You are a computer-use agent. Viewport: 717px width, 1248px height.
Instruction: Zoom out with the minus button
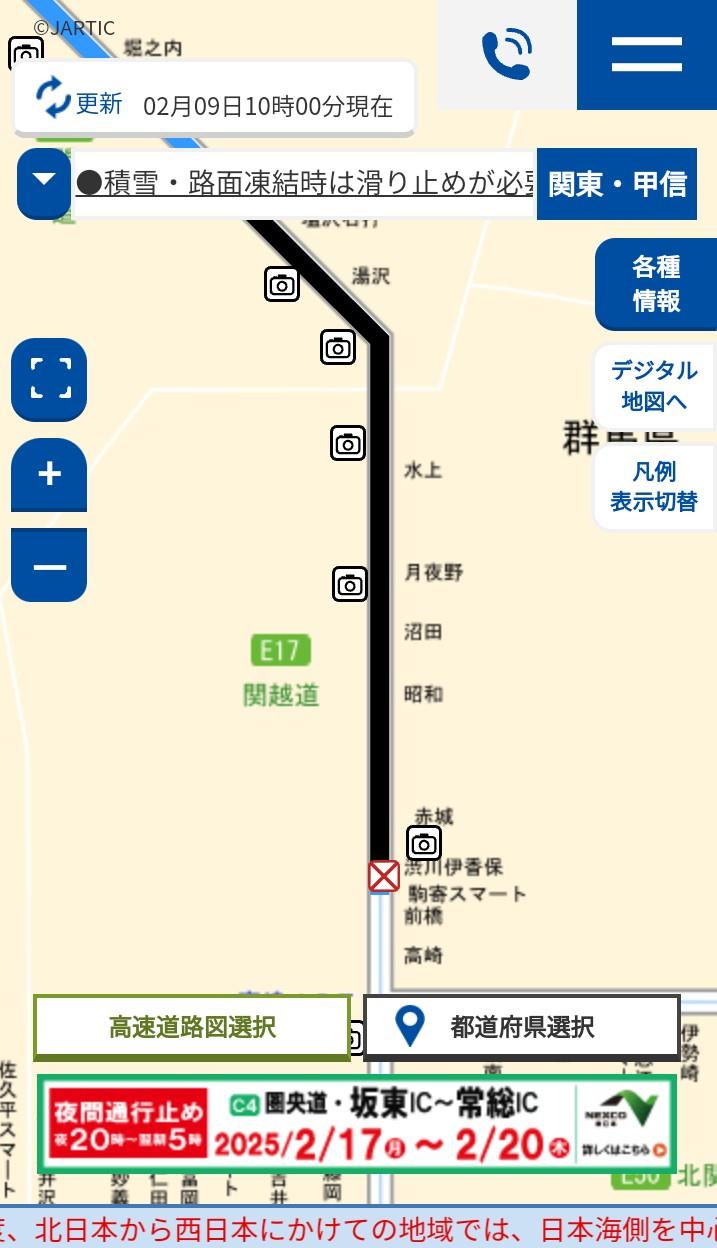click(x=49, y=566)
